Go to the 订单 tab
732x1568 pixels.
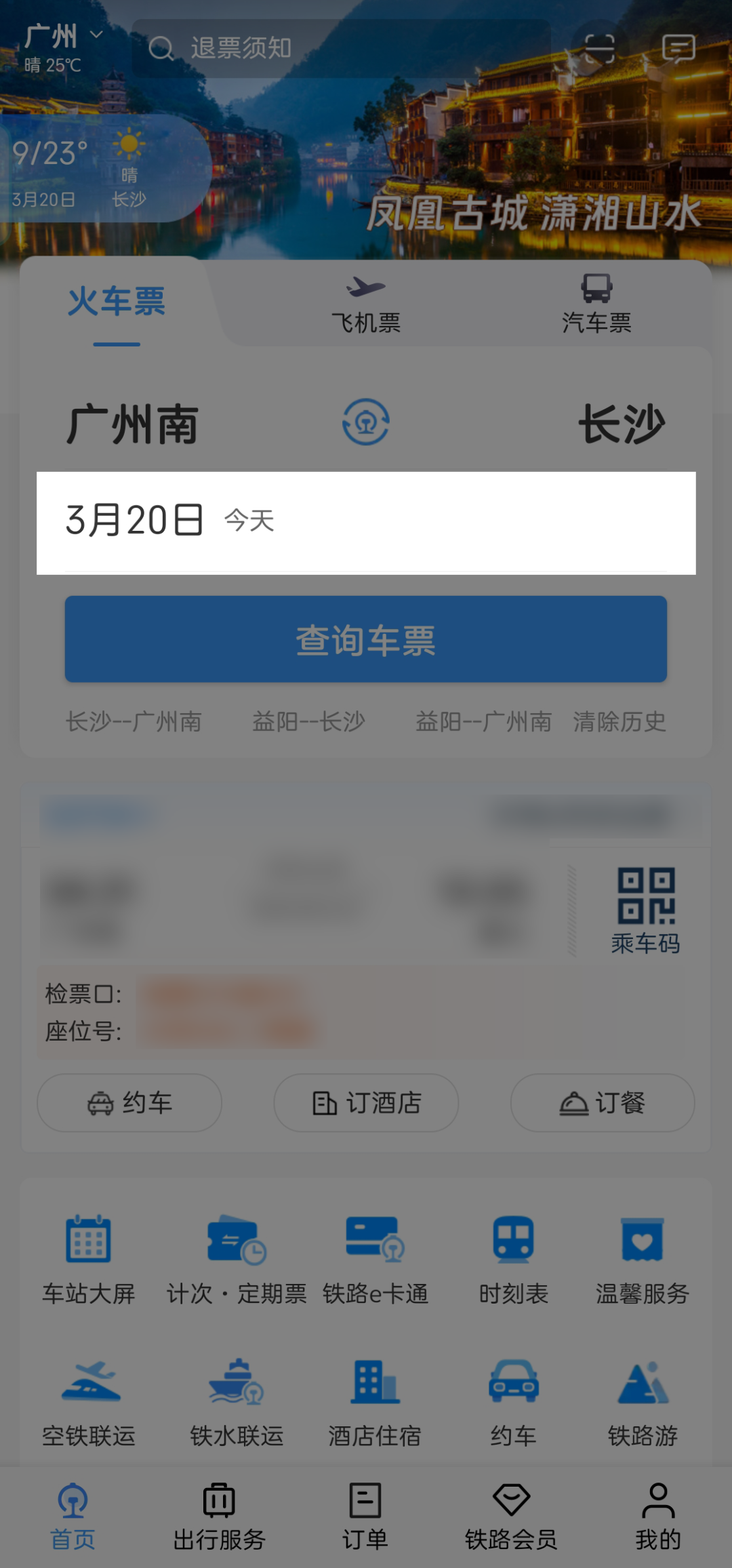tap(365, 1516)
